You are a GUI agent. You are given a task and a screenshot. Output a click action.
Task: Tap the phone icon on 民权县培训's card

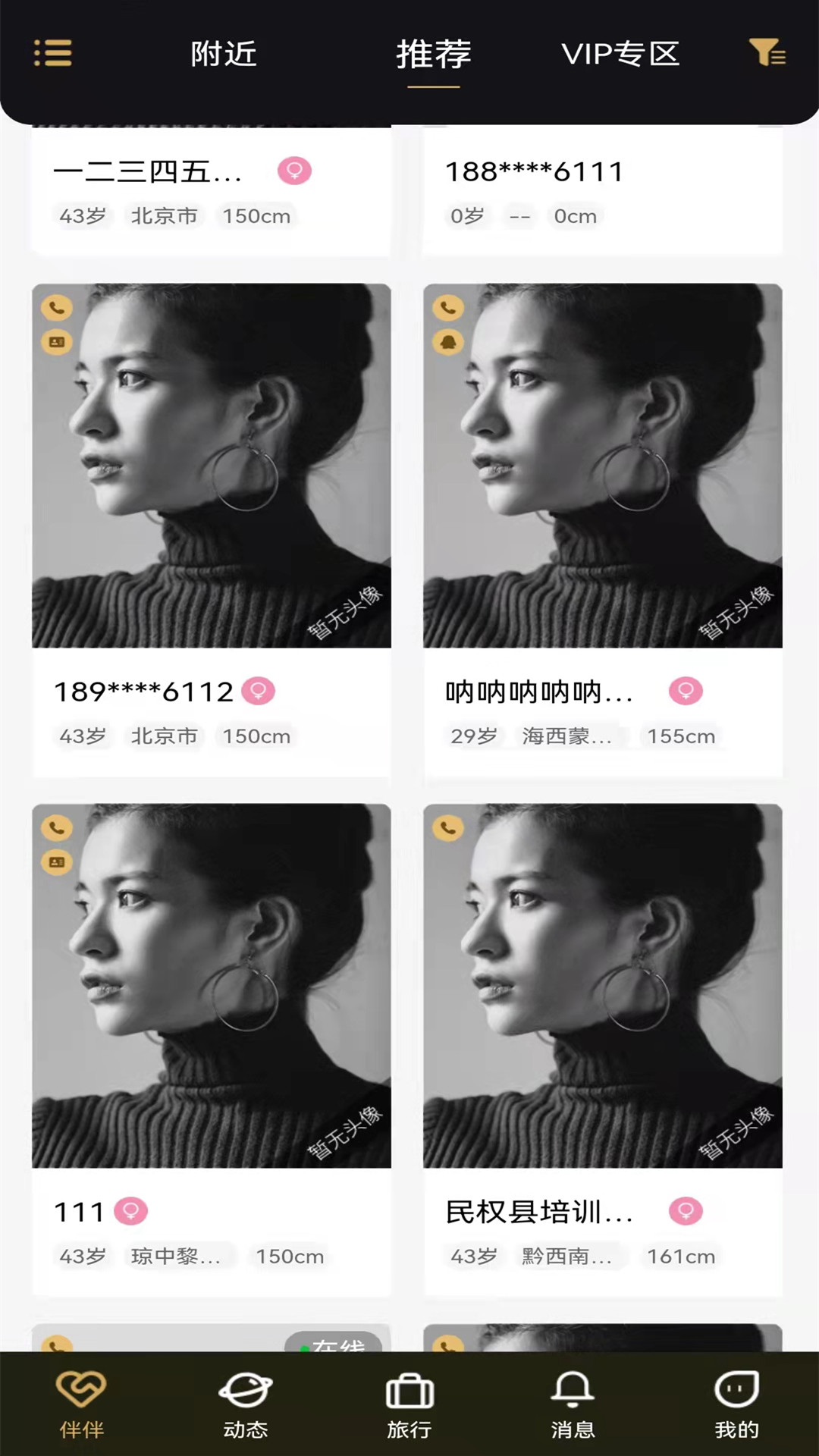click(x=448, y=827)
